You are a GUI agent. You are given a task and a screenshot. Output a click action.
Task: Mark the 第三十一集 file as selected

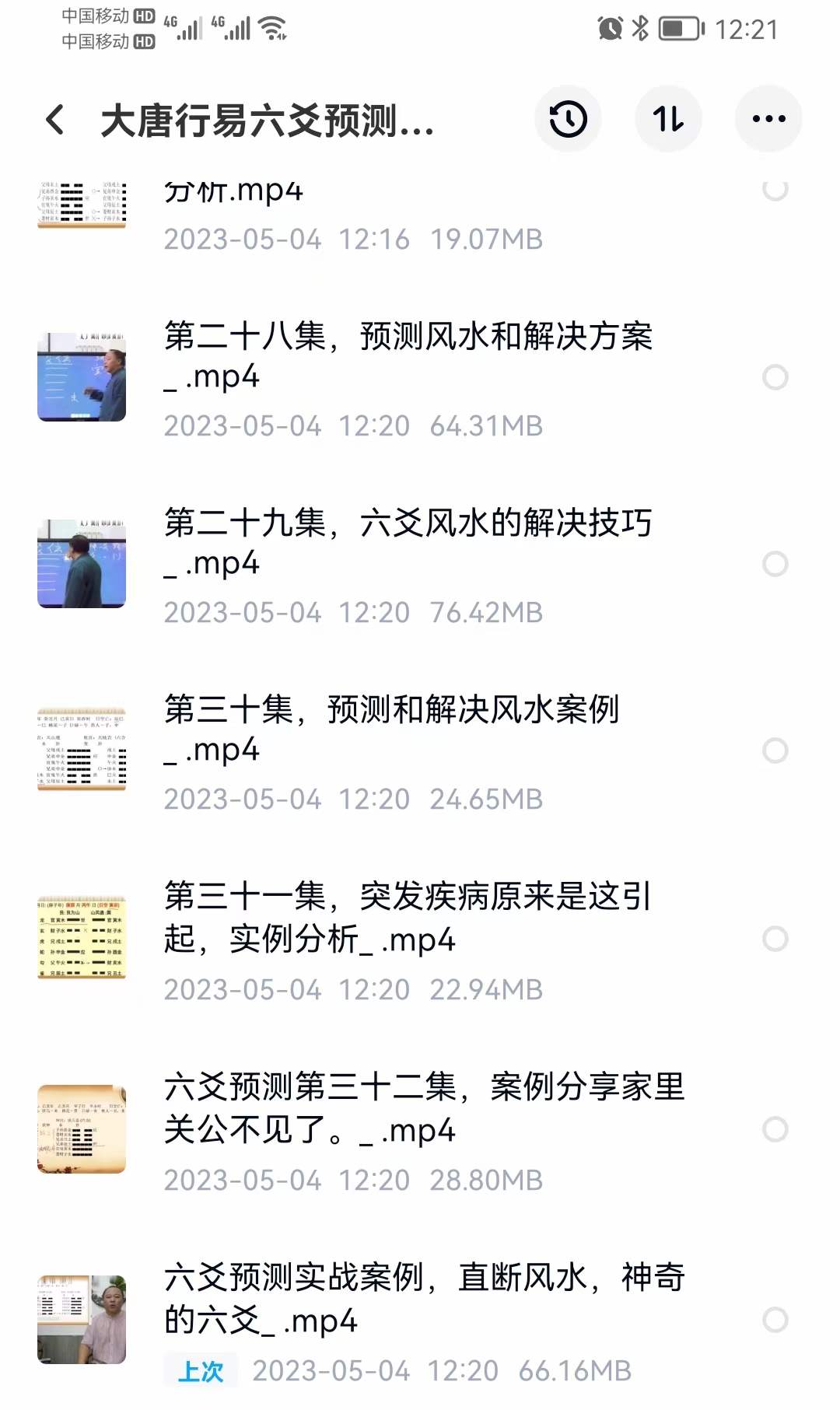pyautogui.click(x=775, y=939)
